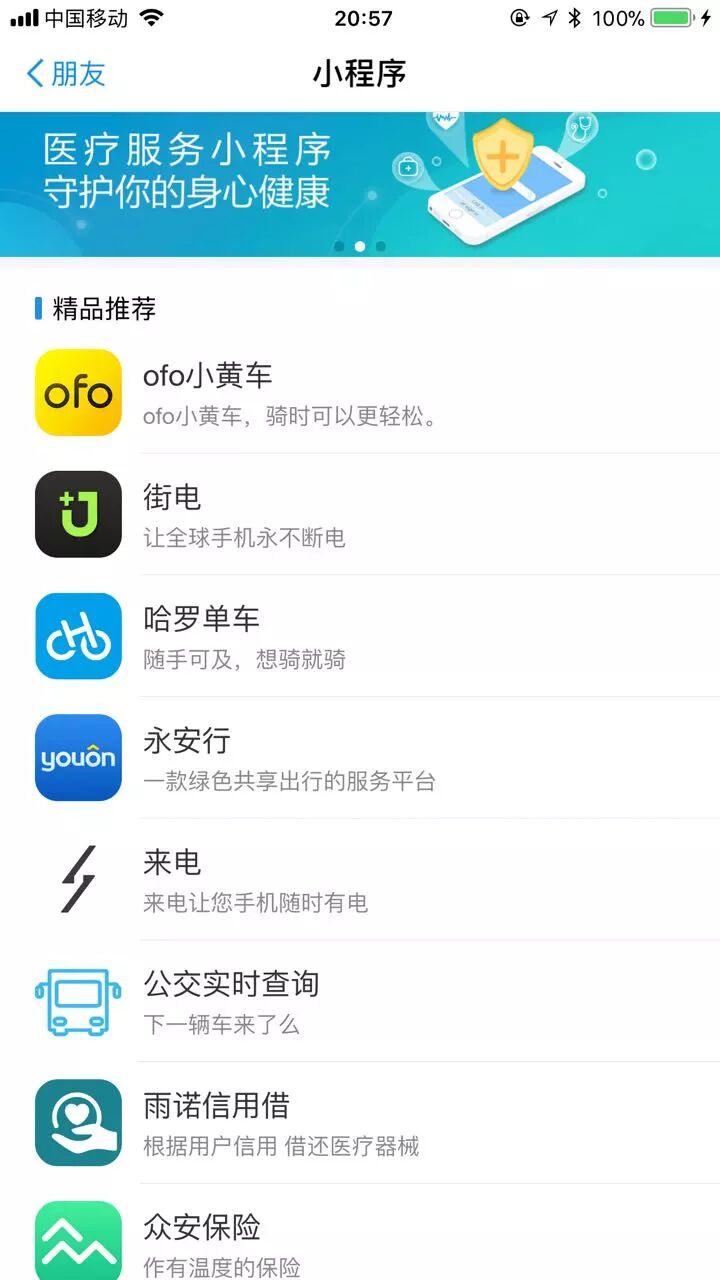Open the 医疗服务小程序 banner

[x=360, y=184]
